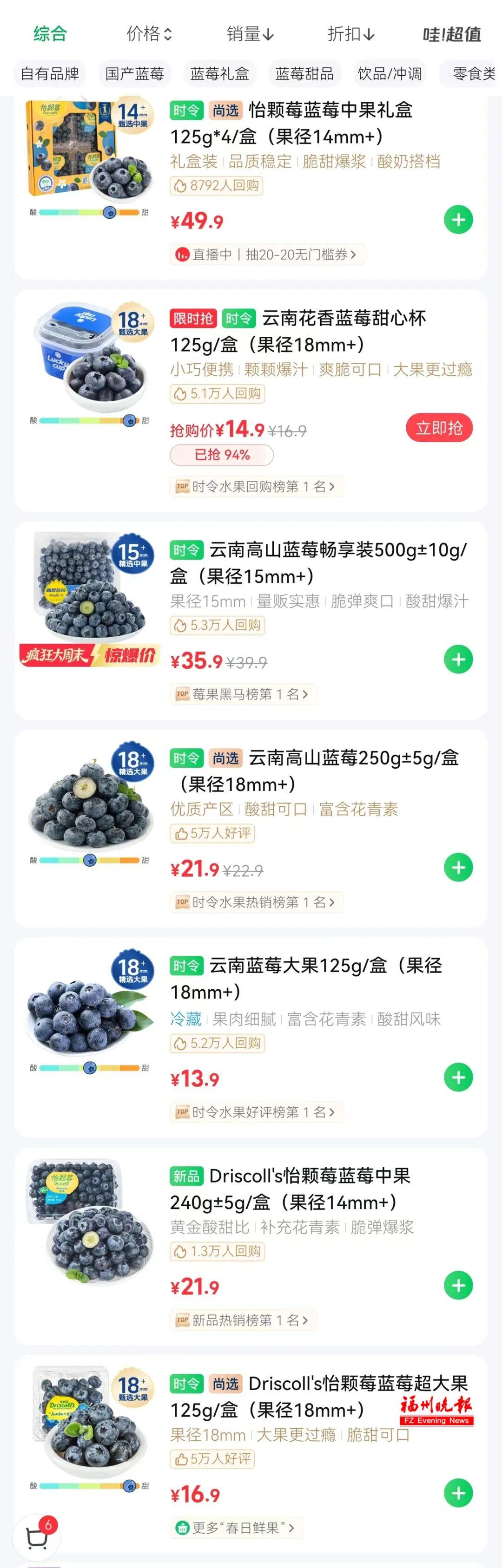The width and height of the screenshot is (502, 1568).
Task: Choose the 蓝莓礼盒 filter chip
Action: pyautogui.click(x=219, y=74)
